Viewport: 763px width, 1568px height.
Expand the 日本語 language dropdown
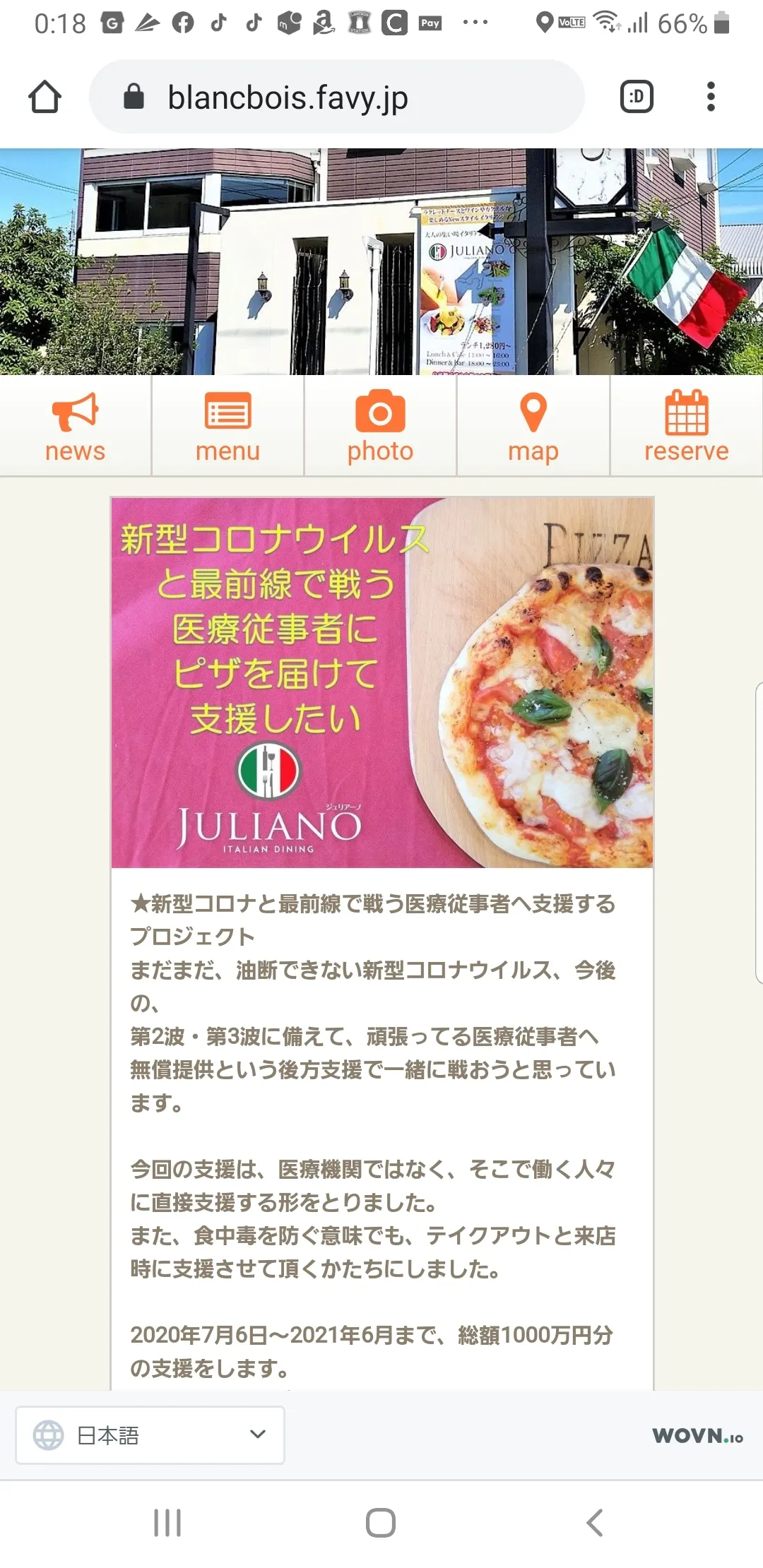[x=150, y=1435]
